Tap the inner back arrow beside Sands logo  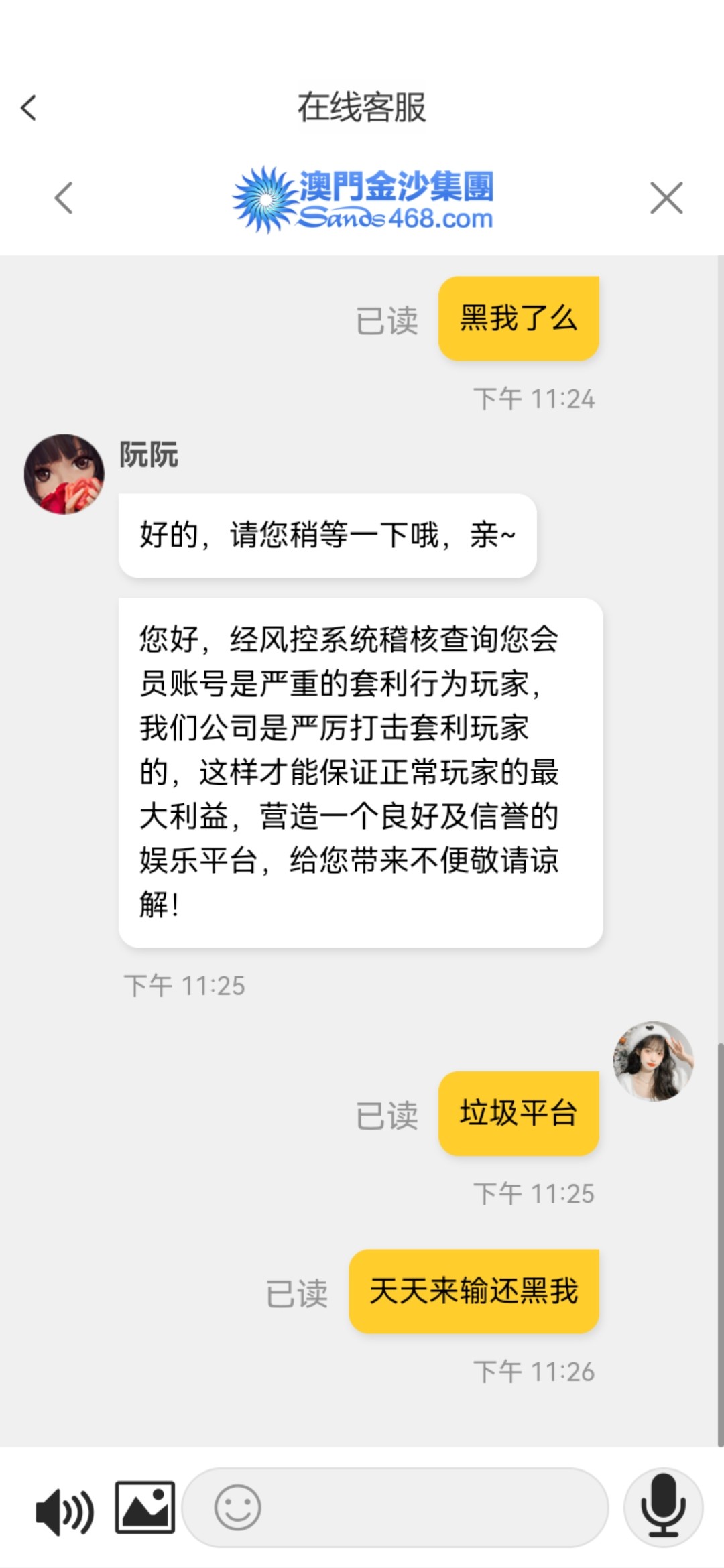[64, 198]
